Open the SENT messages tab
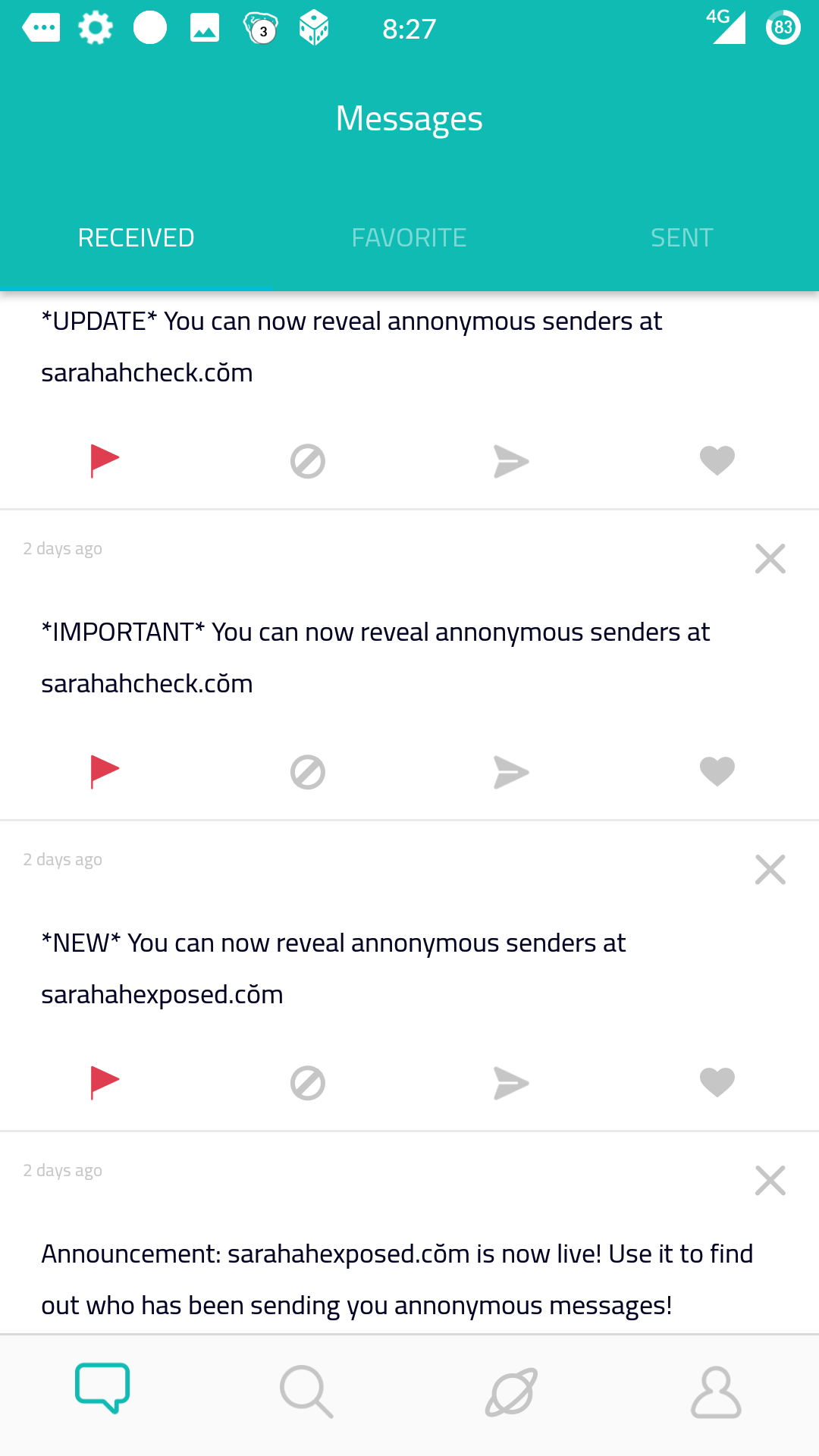 [x=681, y=237]
